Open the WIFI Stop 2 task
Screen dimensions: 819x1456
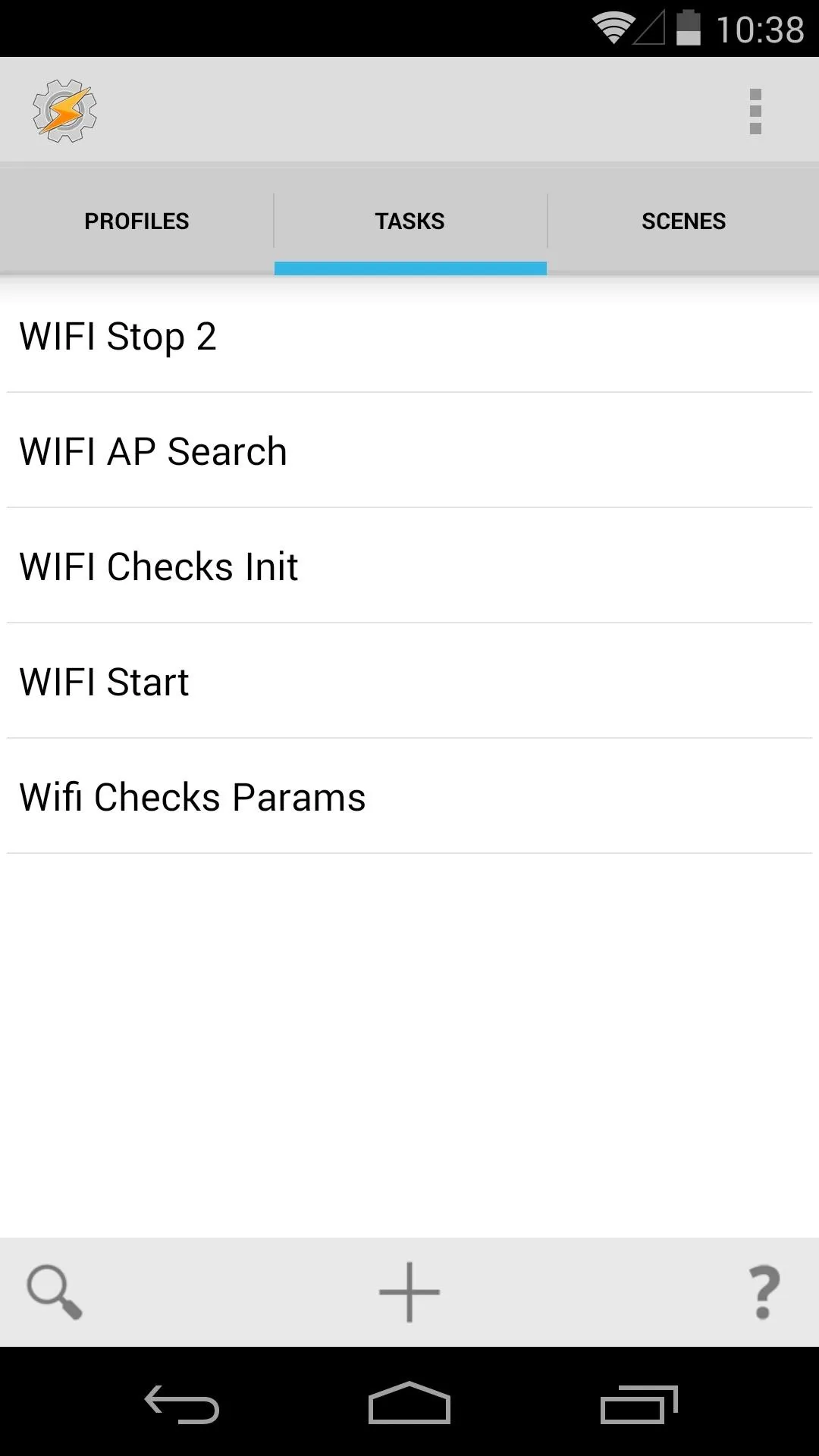pyautogui.click(x=409, y=336)
